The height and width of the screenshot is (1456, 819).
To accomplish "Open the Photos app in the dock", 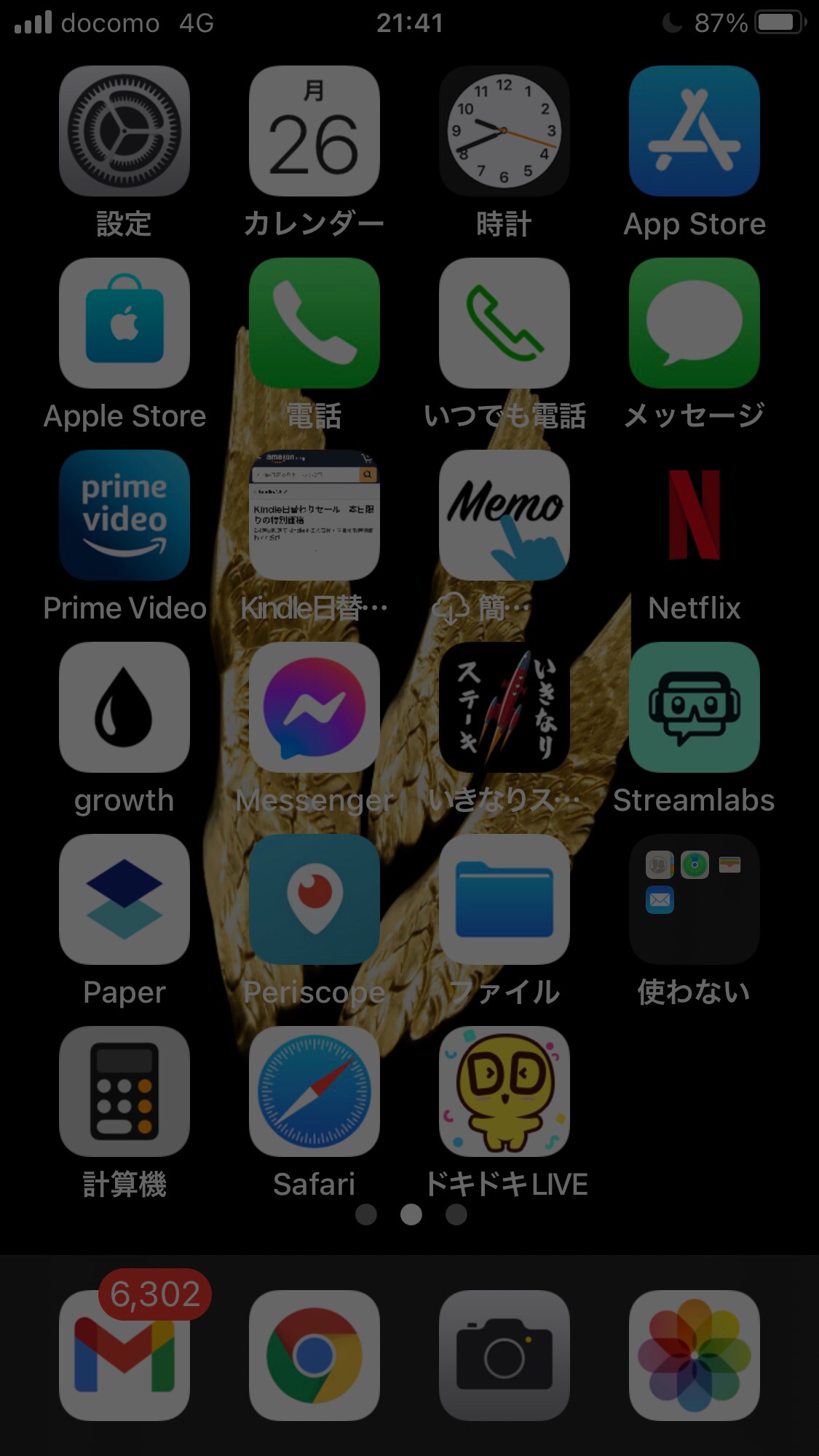I will (695, 1355).
